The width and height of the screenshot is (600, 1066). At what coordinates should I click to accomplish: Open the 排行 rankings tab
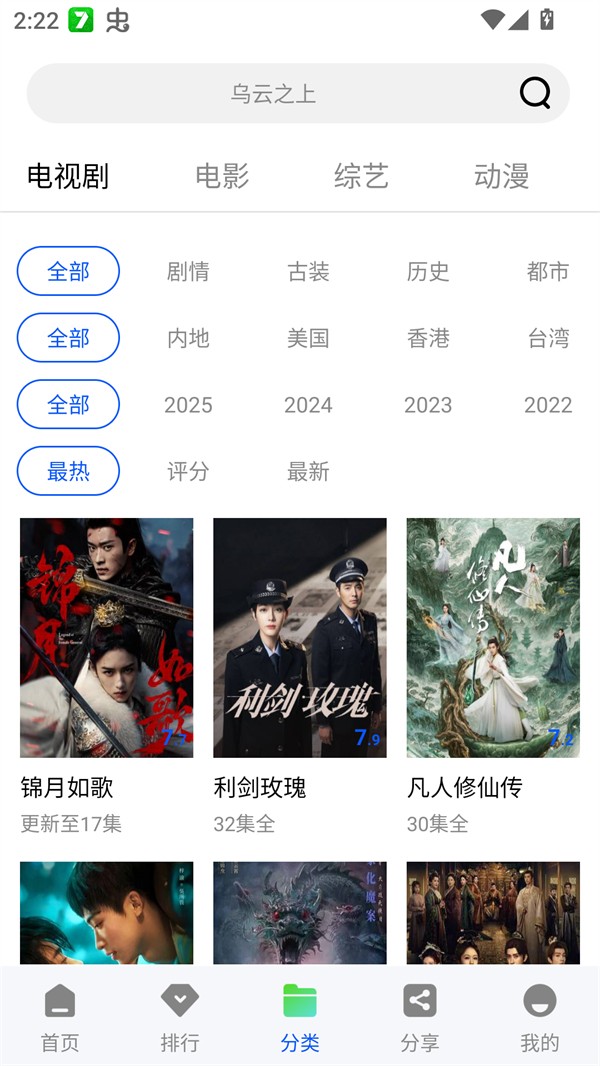click(180, 1016)
